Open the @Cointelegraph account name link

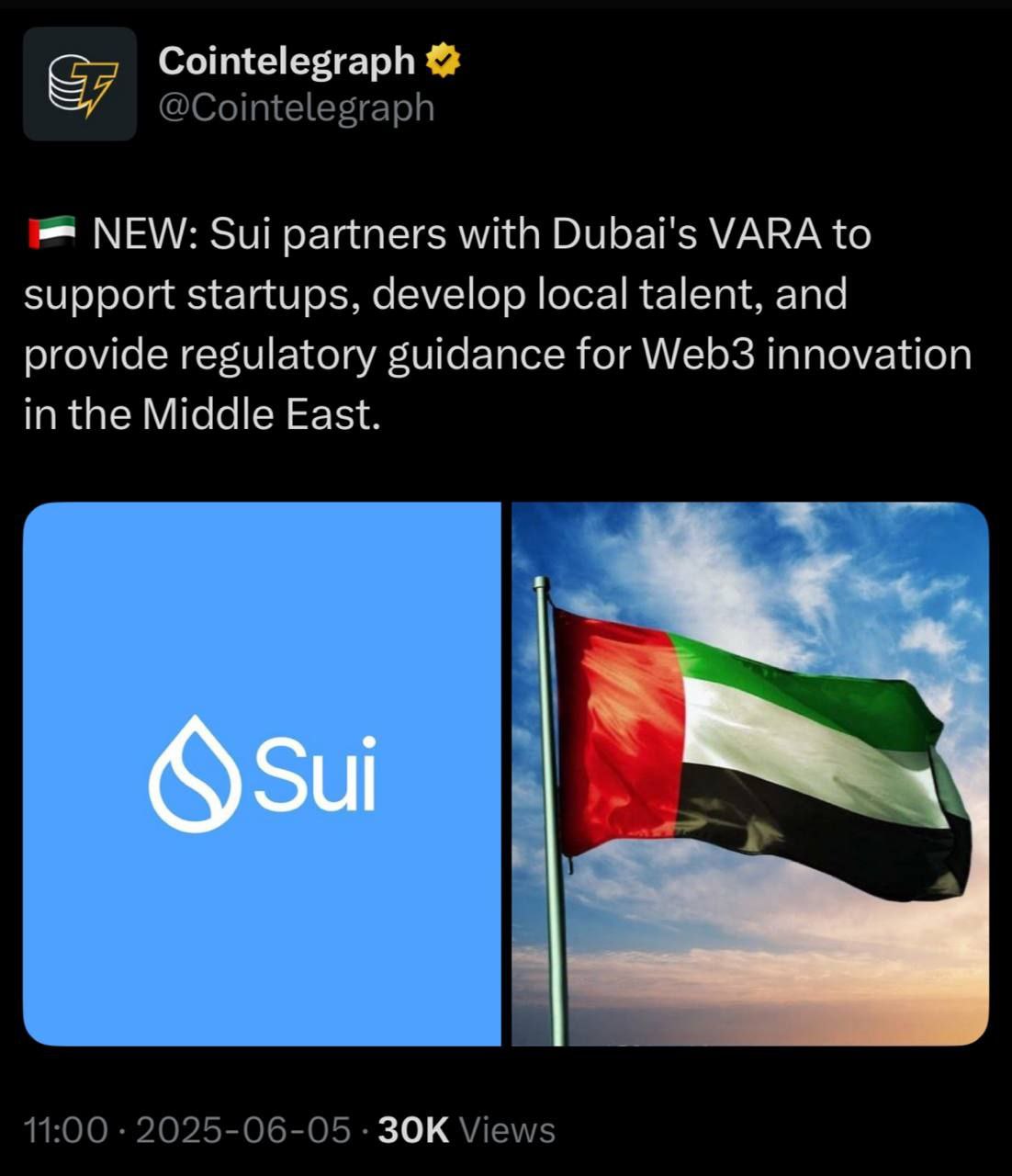tap(296, 107)
